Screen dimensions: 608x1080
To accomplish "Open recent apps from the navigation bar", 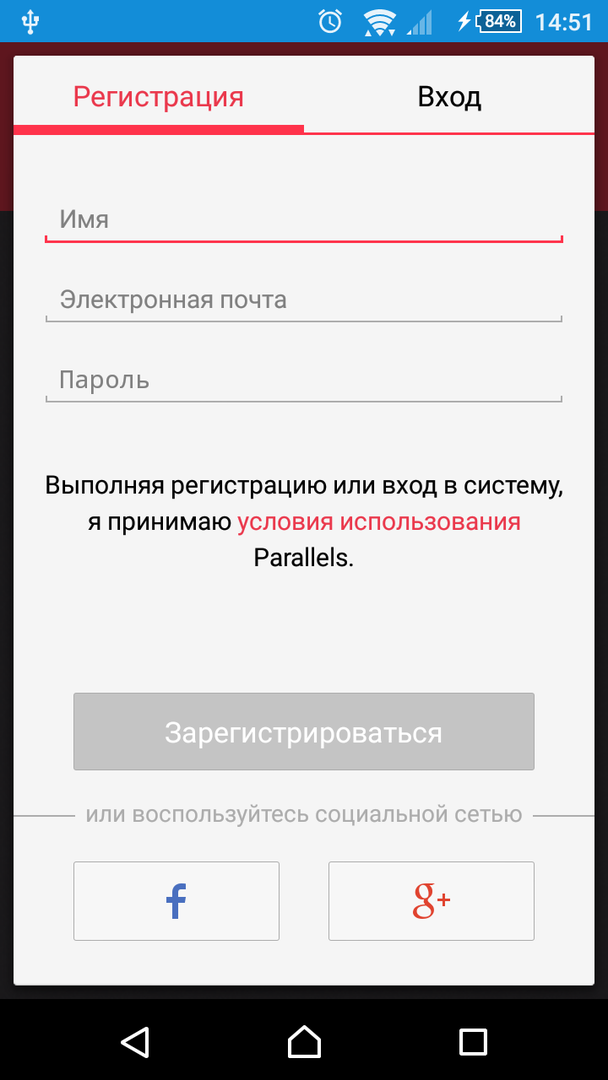I will point(472,1041).
